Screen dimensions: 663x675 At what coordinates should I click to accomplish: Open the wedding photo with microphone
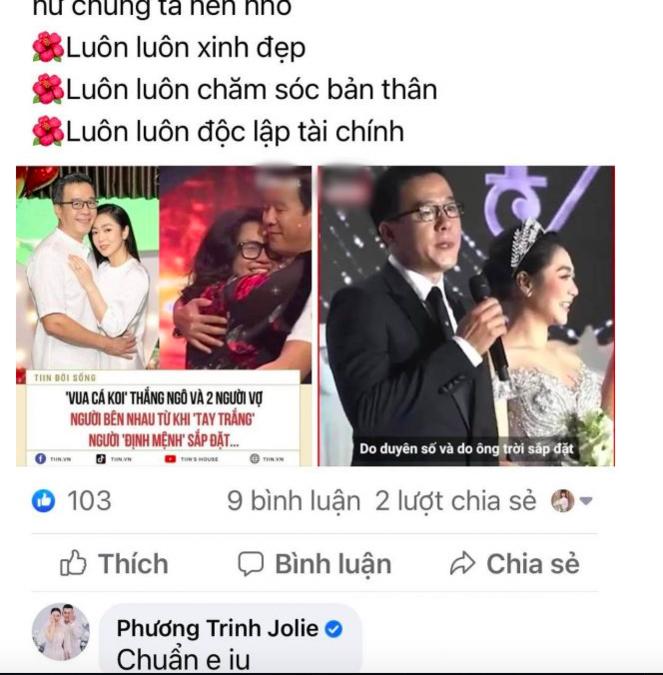point(466,316)
